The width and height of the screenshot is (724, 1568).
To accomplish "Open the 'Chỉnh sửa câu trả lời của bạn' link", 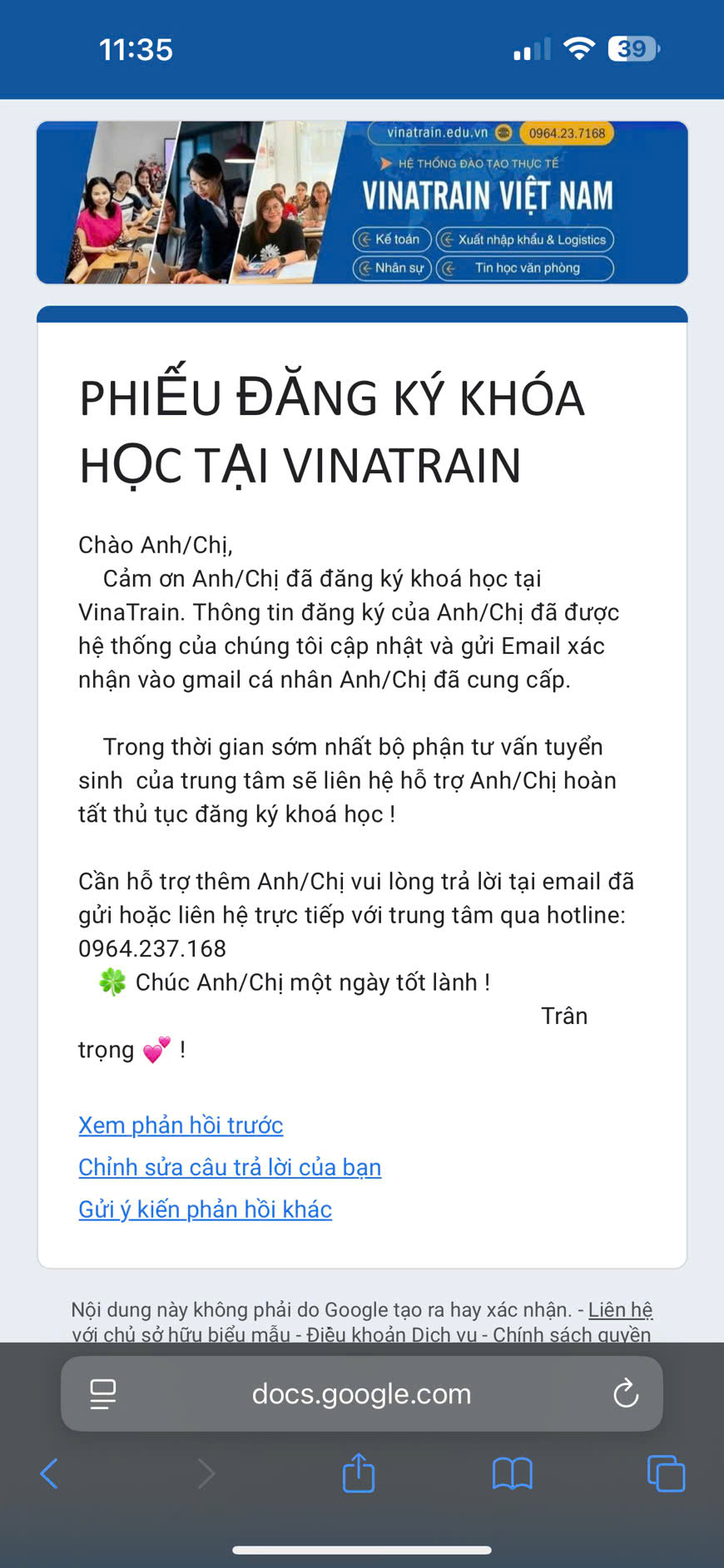I will [x=230, y=1167].
